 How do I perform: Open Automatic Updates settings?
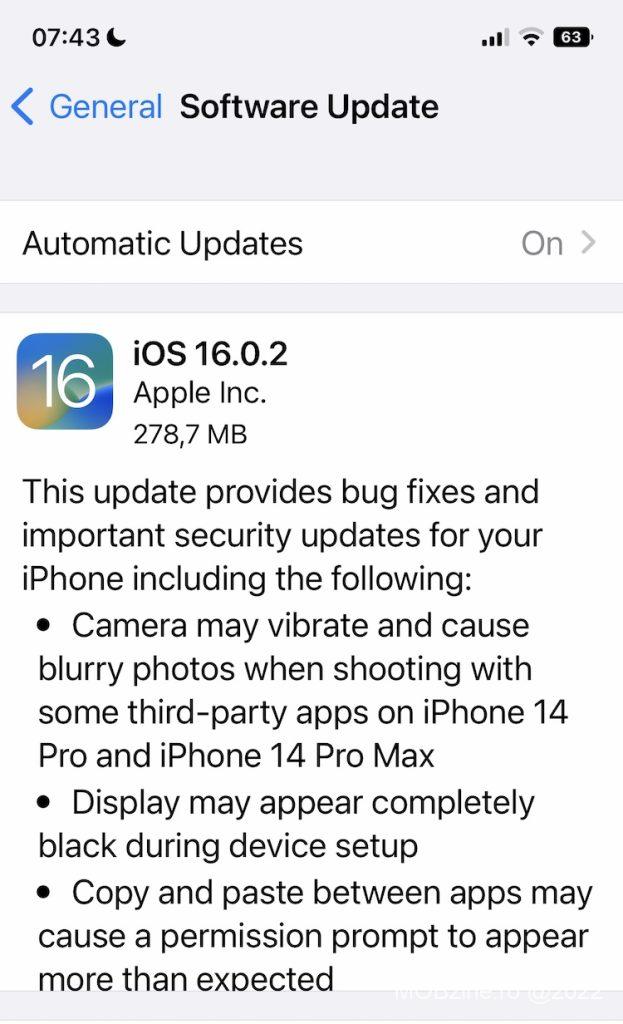[x=310, y=243]
